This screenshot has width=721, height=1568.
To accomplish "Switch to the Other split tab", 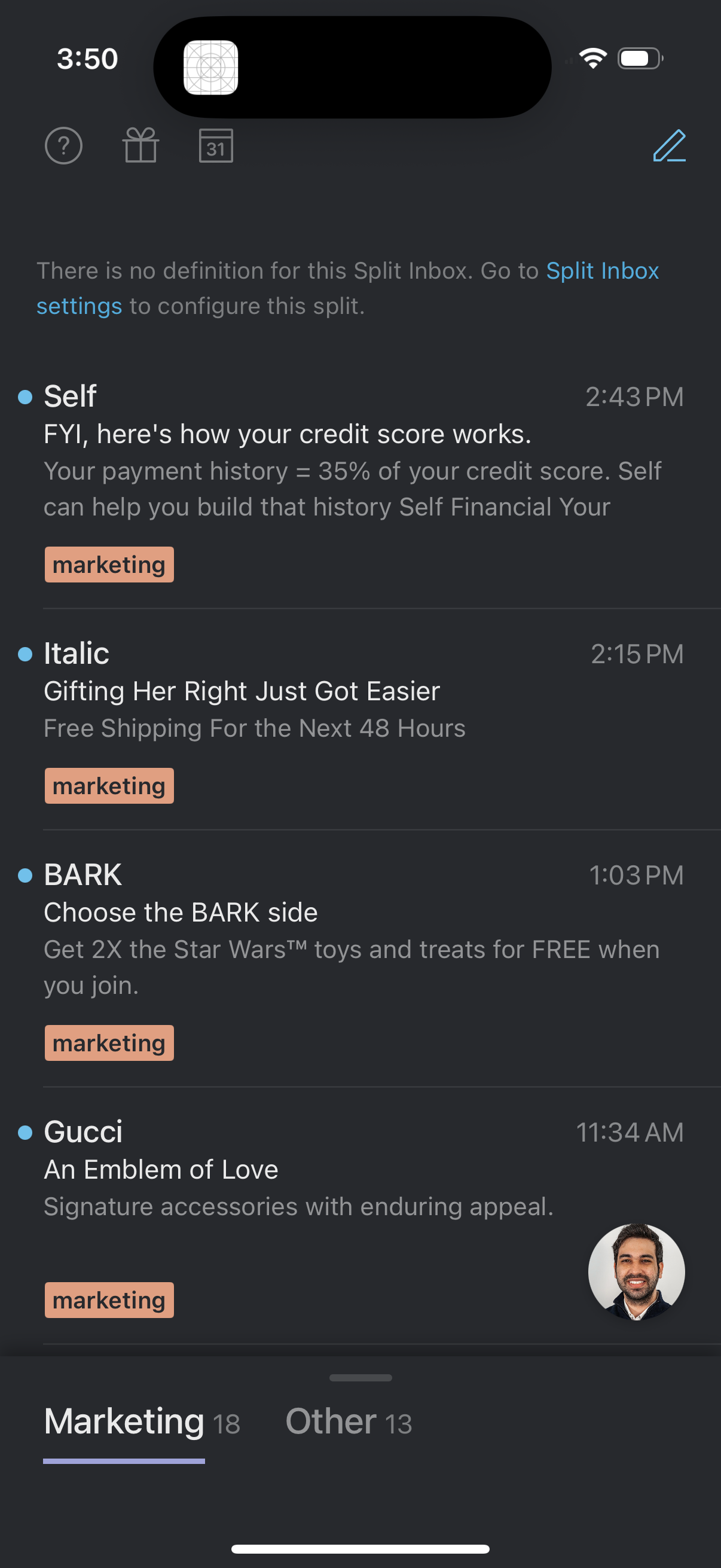I will pos(349,1423).
